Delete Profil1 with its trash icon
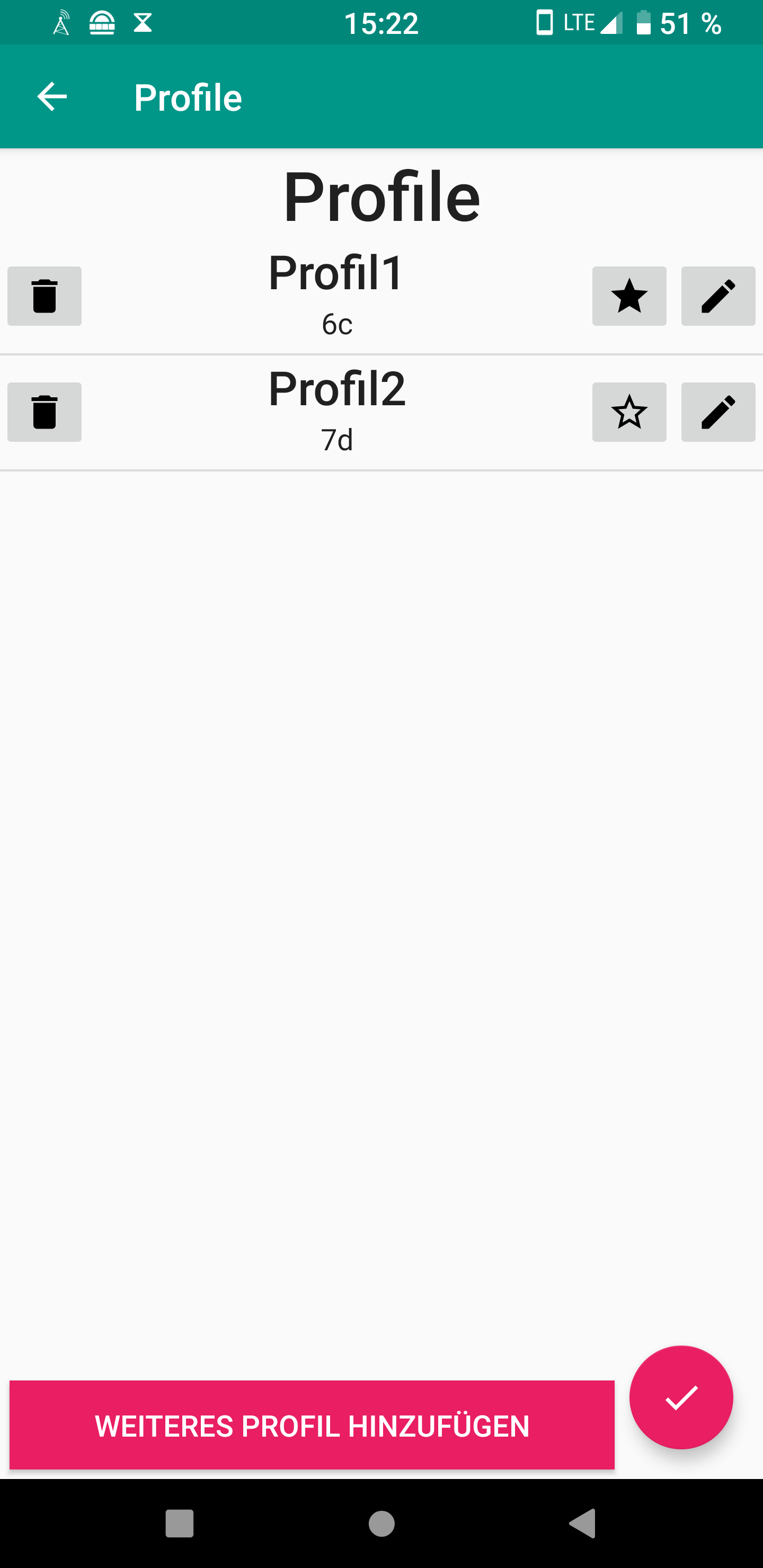This screenshot has height=1568, width=763. coord(45,296)
